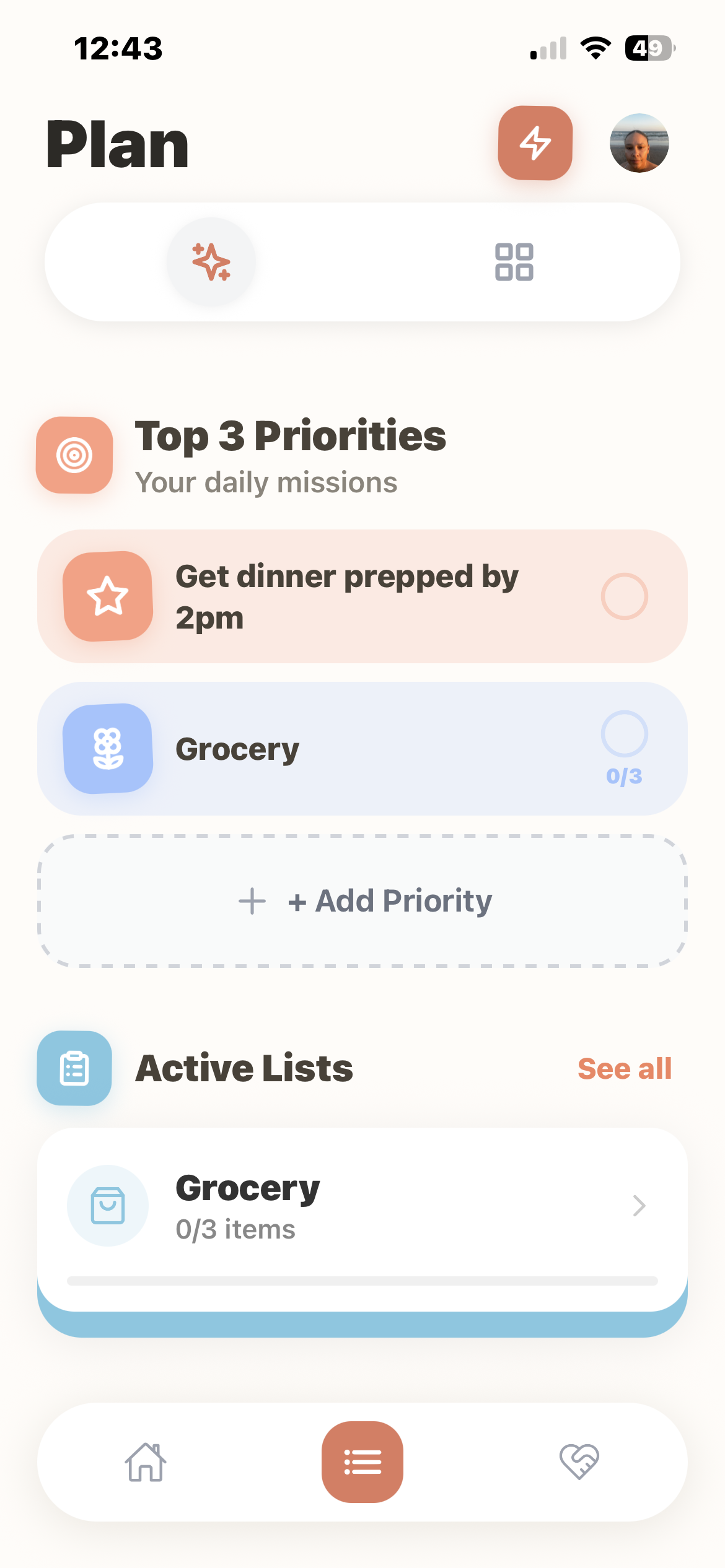The image size is (725, 1568).
Task: Mark the dinner prep priority as complete
Action: 625,596
